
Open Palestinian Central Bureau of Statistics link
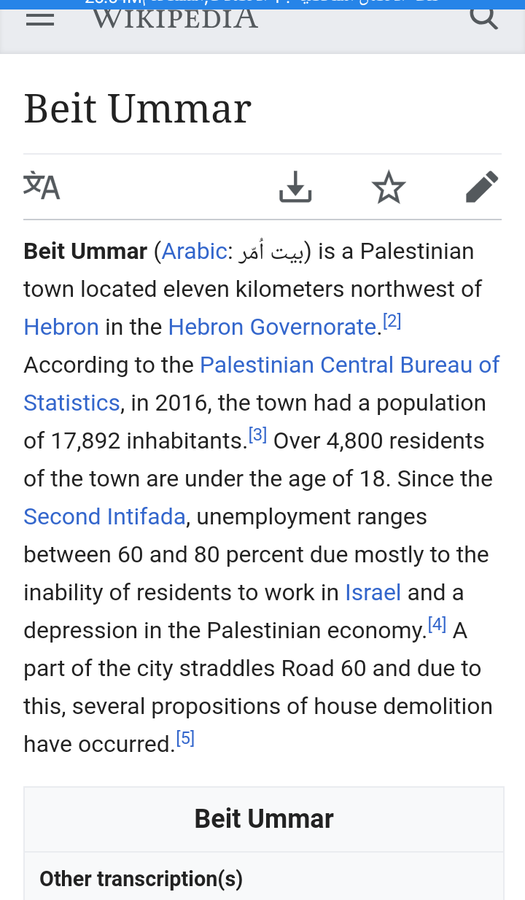261,384
